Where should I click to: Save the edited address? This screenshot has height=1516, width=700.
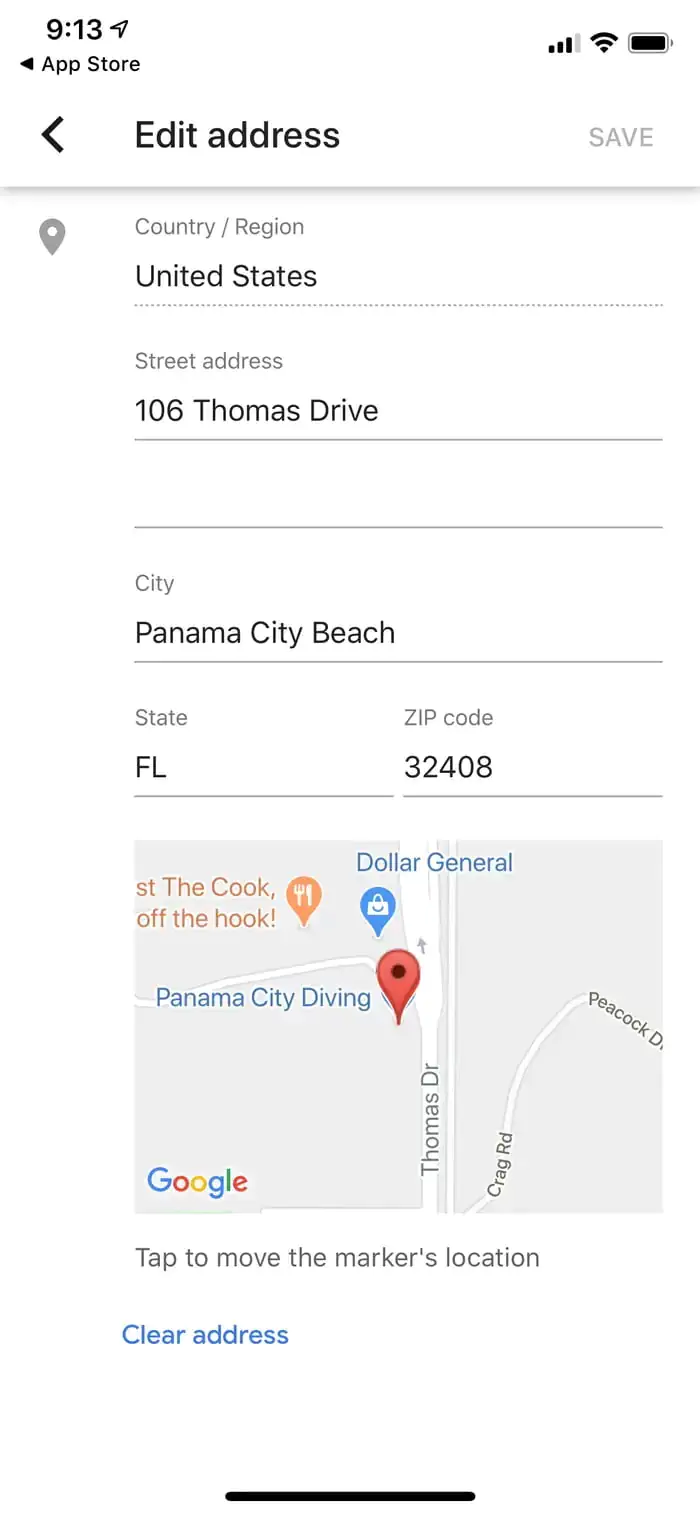coord(620,137)
